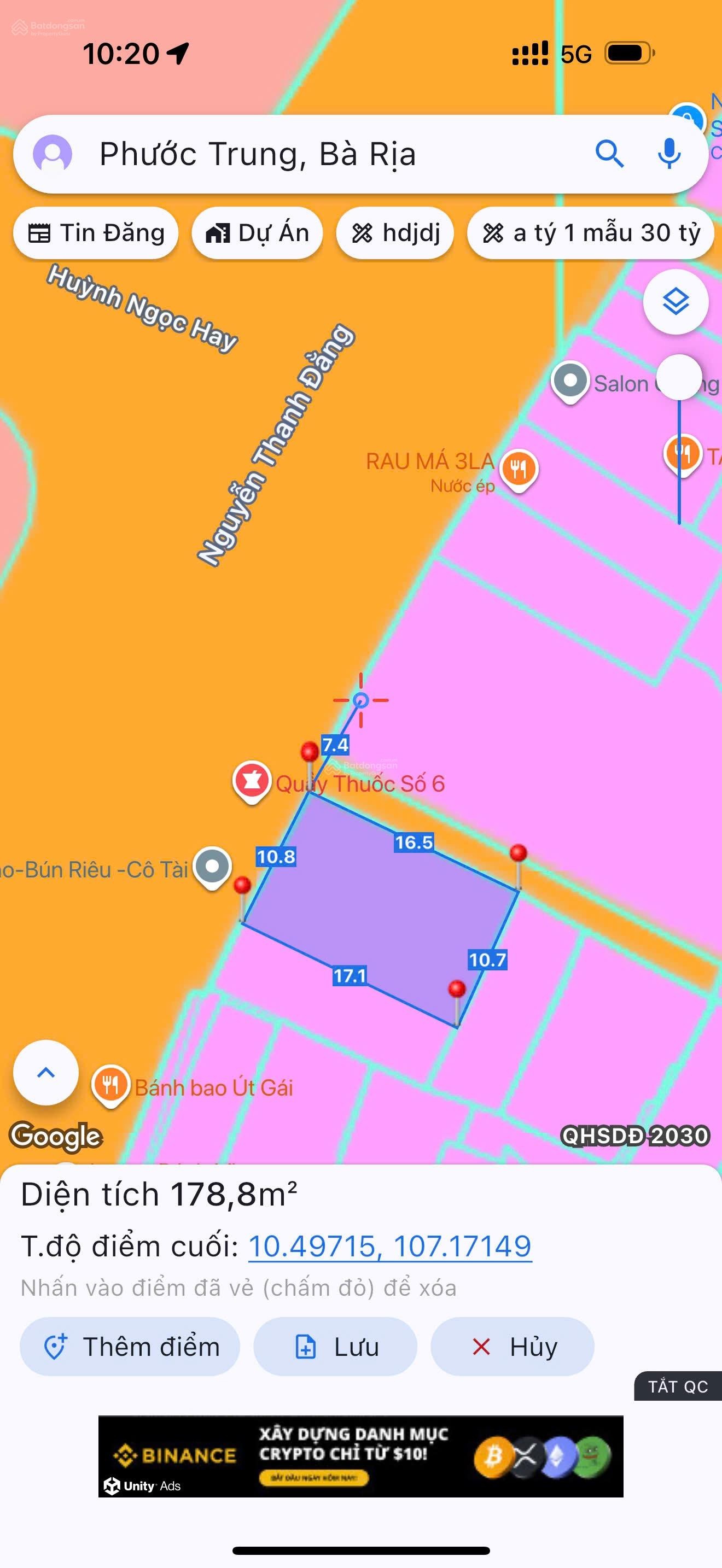Open RAU MÁ 3LA restaurant marker
The width and height of the screenshot is (722, 1568).
tap(518, 469)
